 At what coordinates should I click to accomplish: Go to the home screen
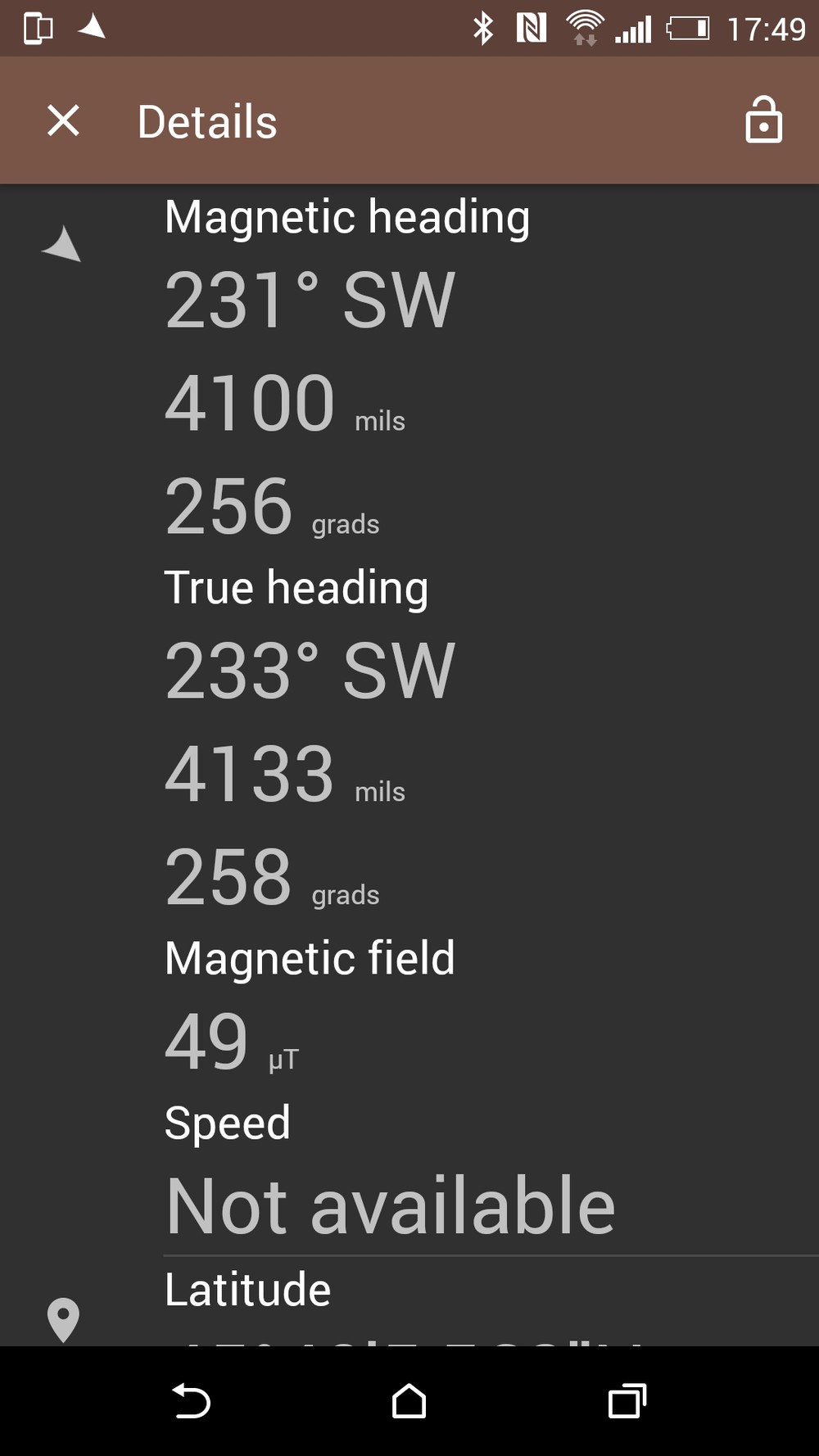(x=409, y=1401)
